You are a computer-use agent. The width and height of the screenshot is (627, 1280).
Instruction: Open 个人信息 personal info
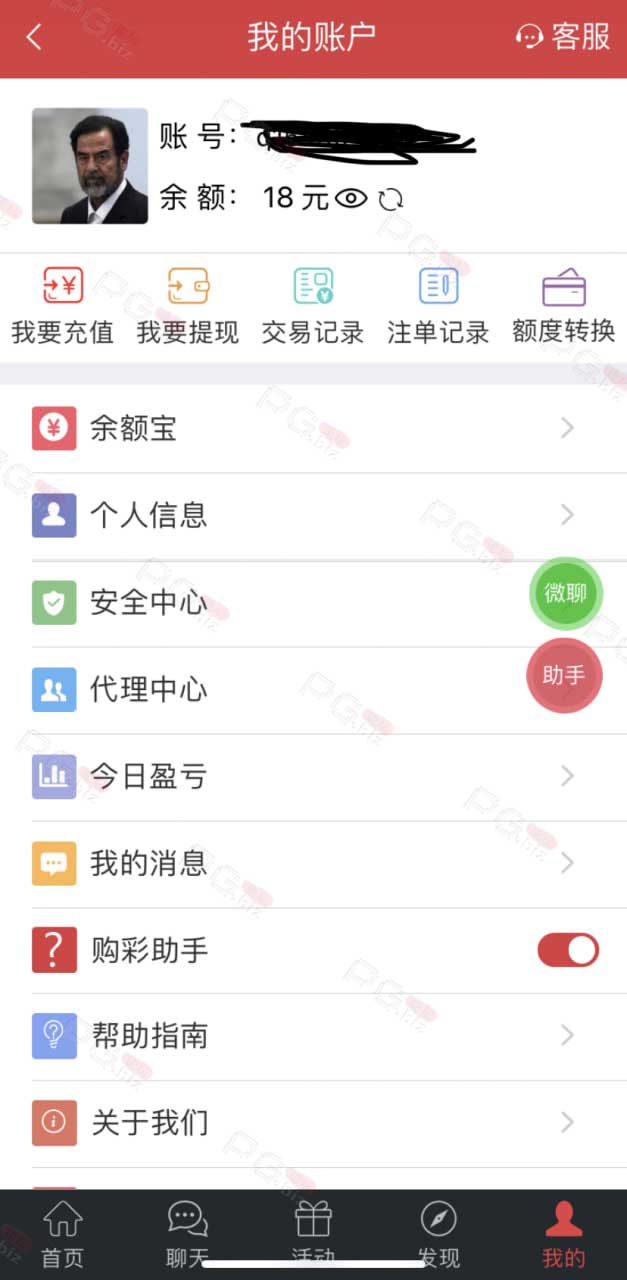313,516
